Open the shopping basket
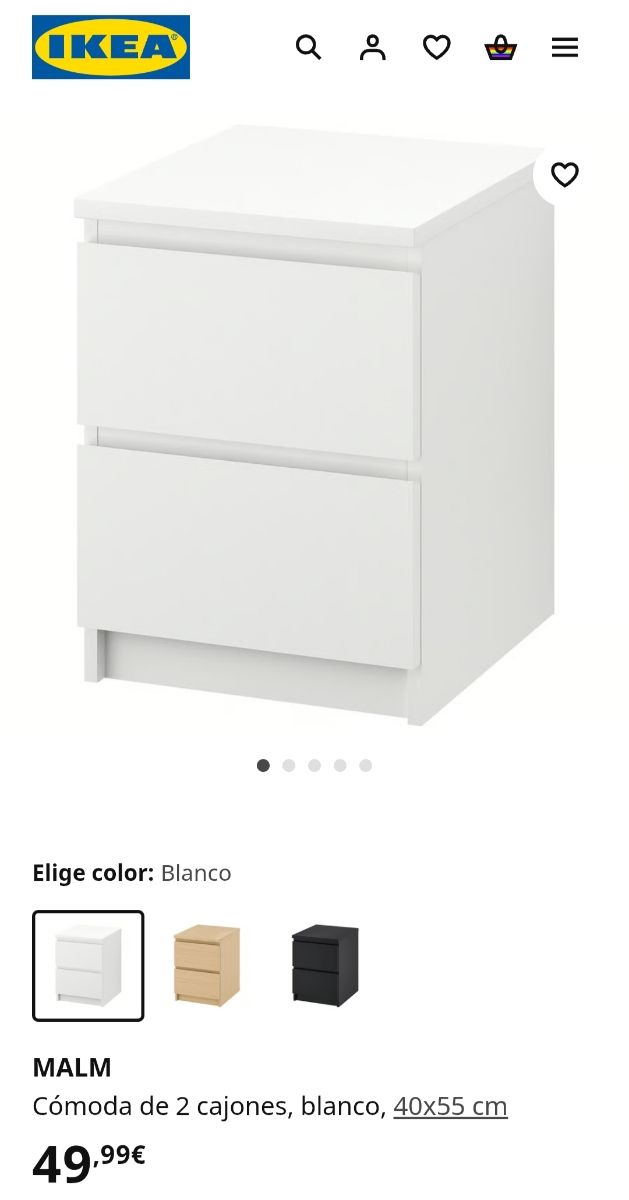Image resolution: width=629 pixels, height=1200 pixels. pyautogui.click(x=500, y=47)
